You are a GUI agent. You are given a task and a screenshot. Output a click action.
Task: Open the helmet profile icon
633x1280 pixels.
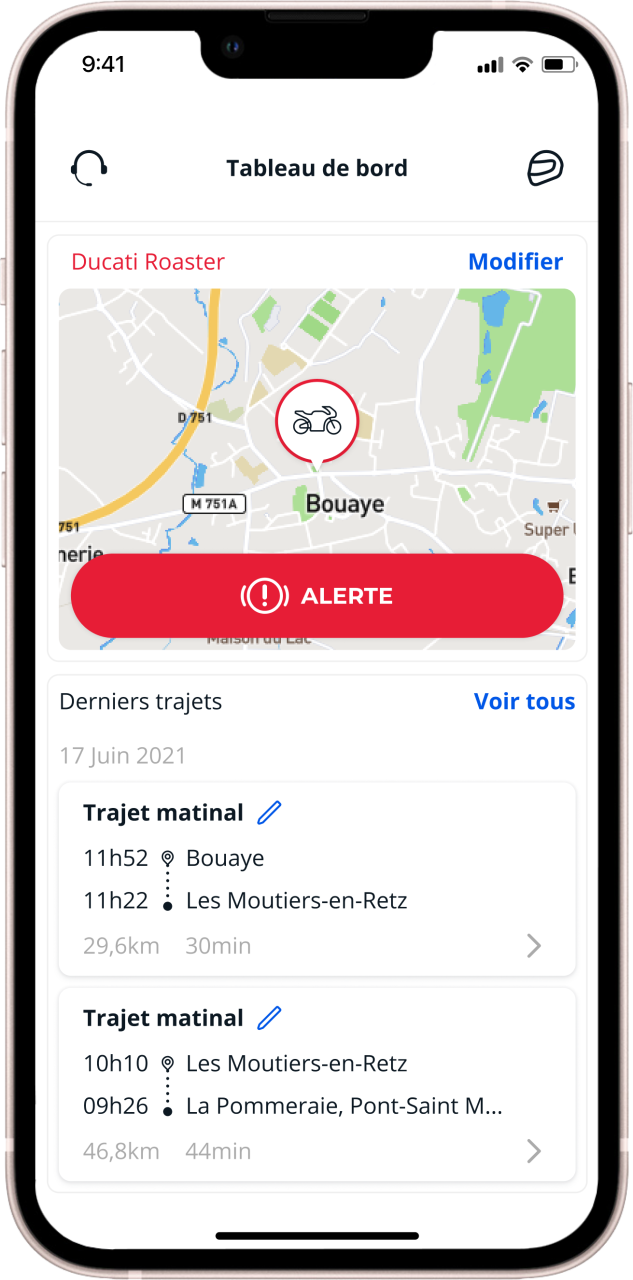pos(545,168)
